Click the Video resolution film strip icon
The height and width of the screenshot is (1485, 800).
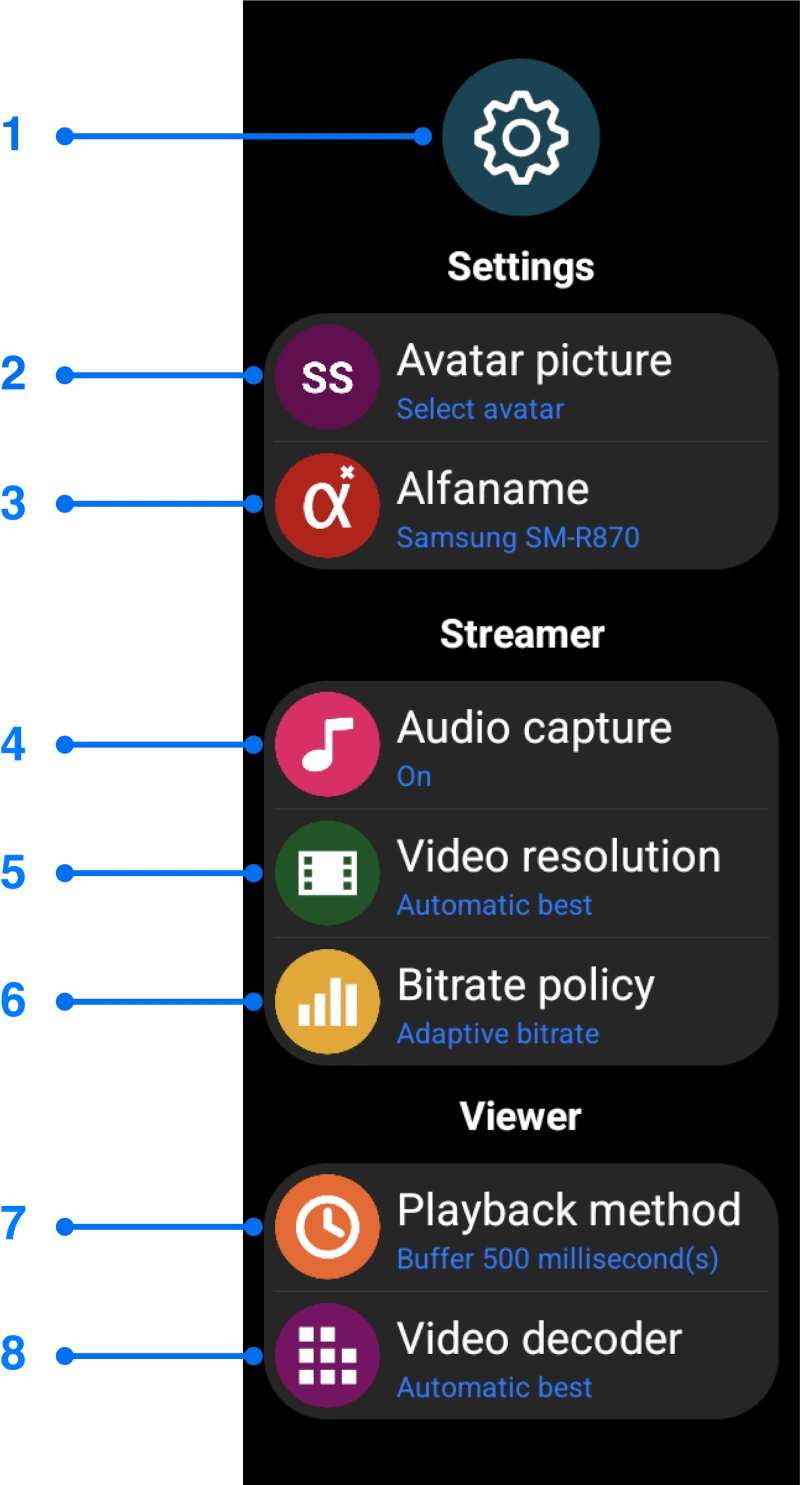coord(327,872)
